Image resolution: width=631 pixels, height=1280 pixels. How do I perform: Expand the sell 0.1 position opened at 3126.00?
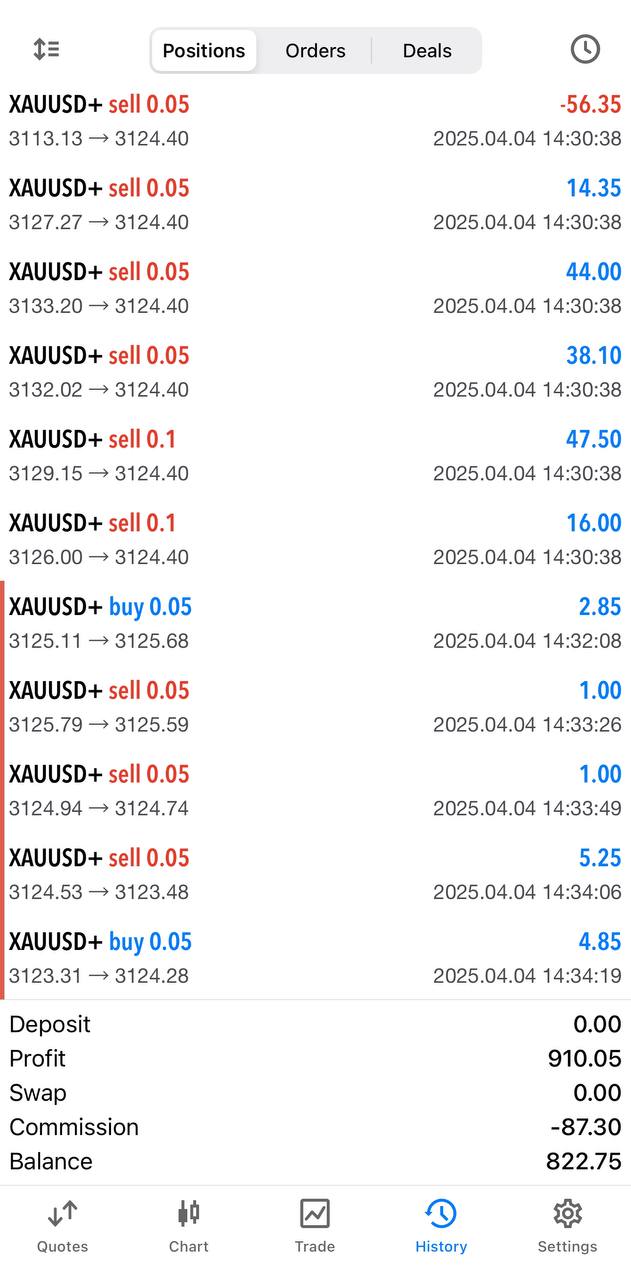315,539
